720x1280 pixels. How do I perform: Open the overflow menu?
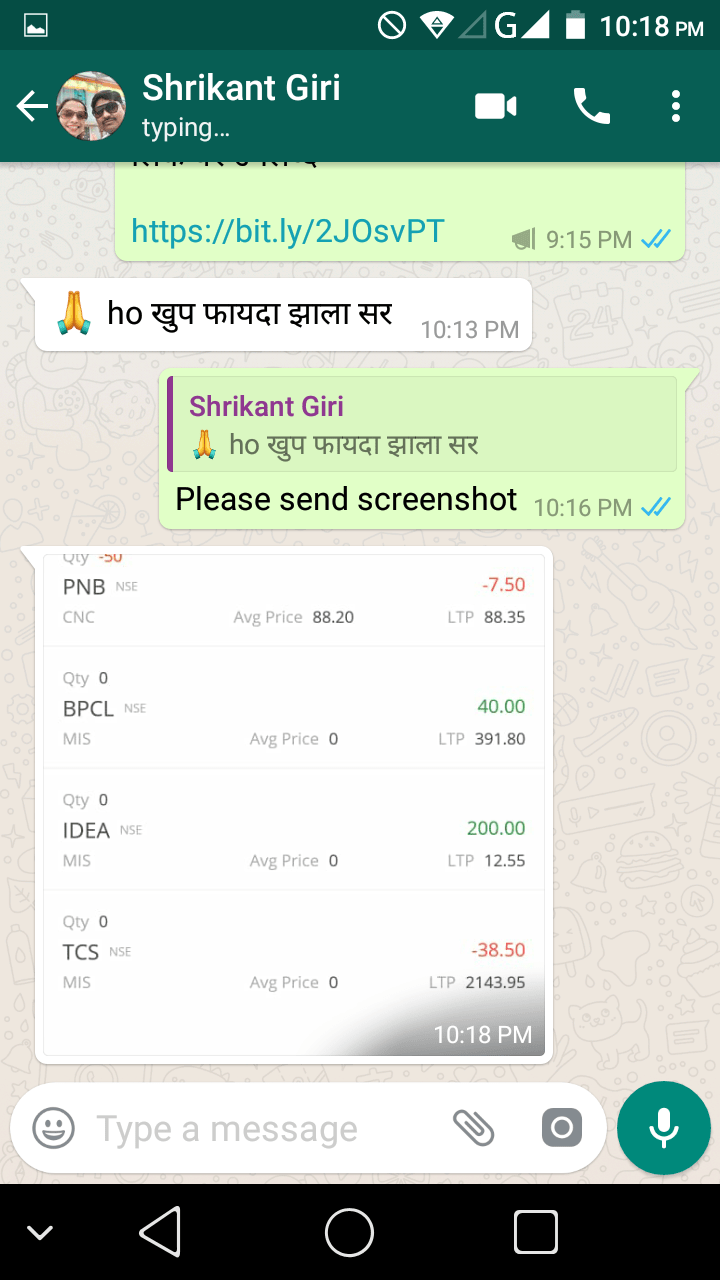pos(676,106)
